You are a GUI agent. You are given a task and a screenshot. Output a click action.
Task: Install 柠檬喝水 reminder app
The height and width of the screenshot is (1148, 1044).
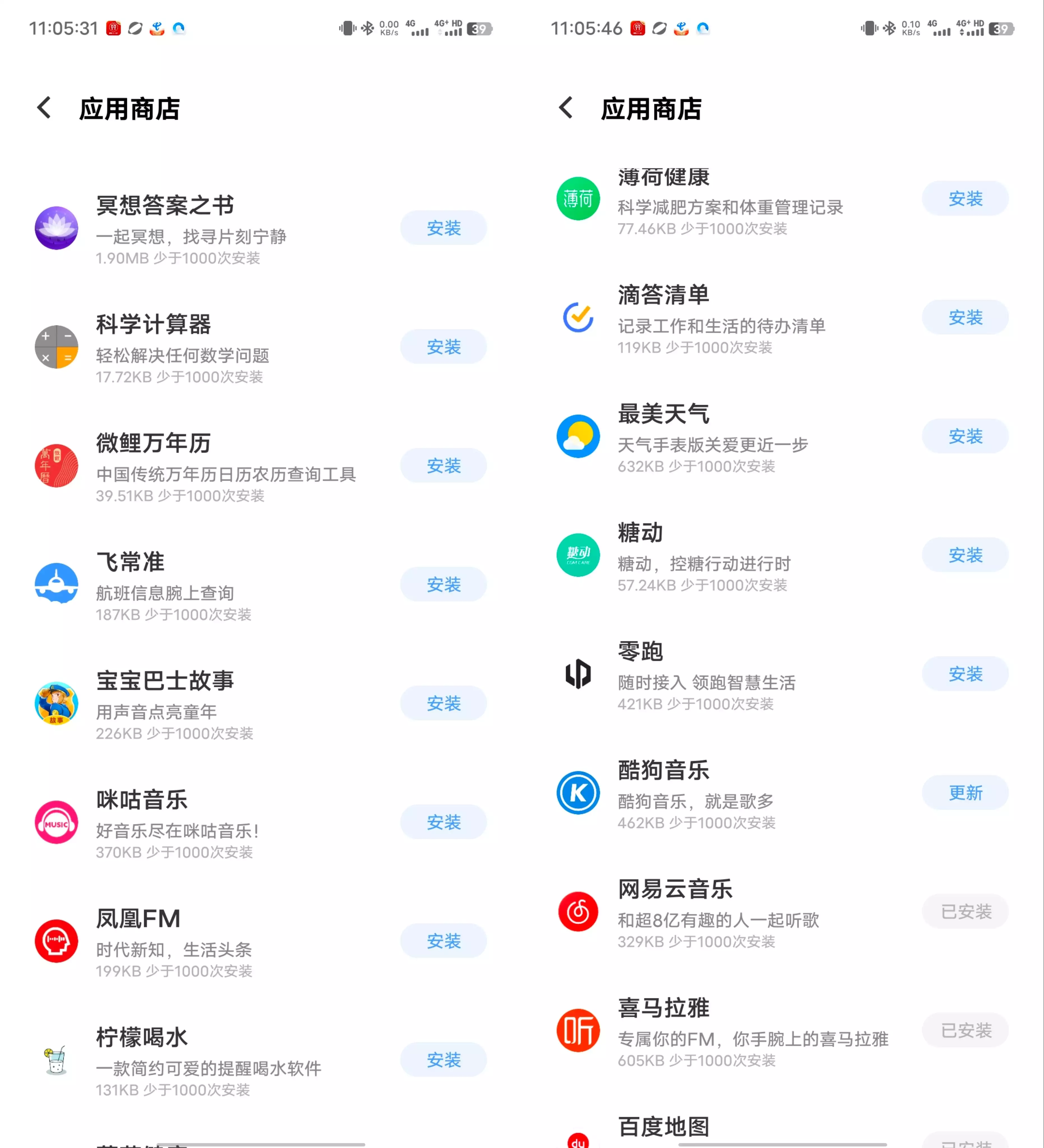pos(443,1059)
